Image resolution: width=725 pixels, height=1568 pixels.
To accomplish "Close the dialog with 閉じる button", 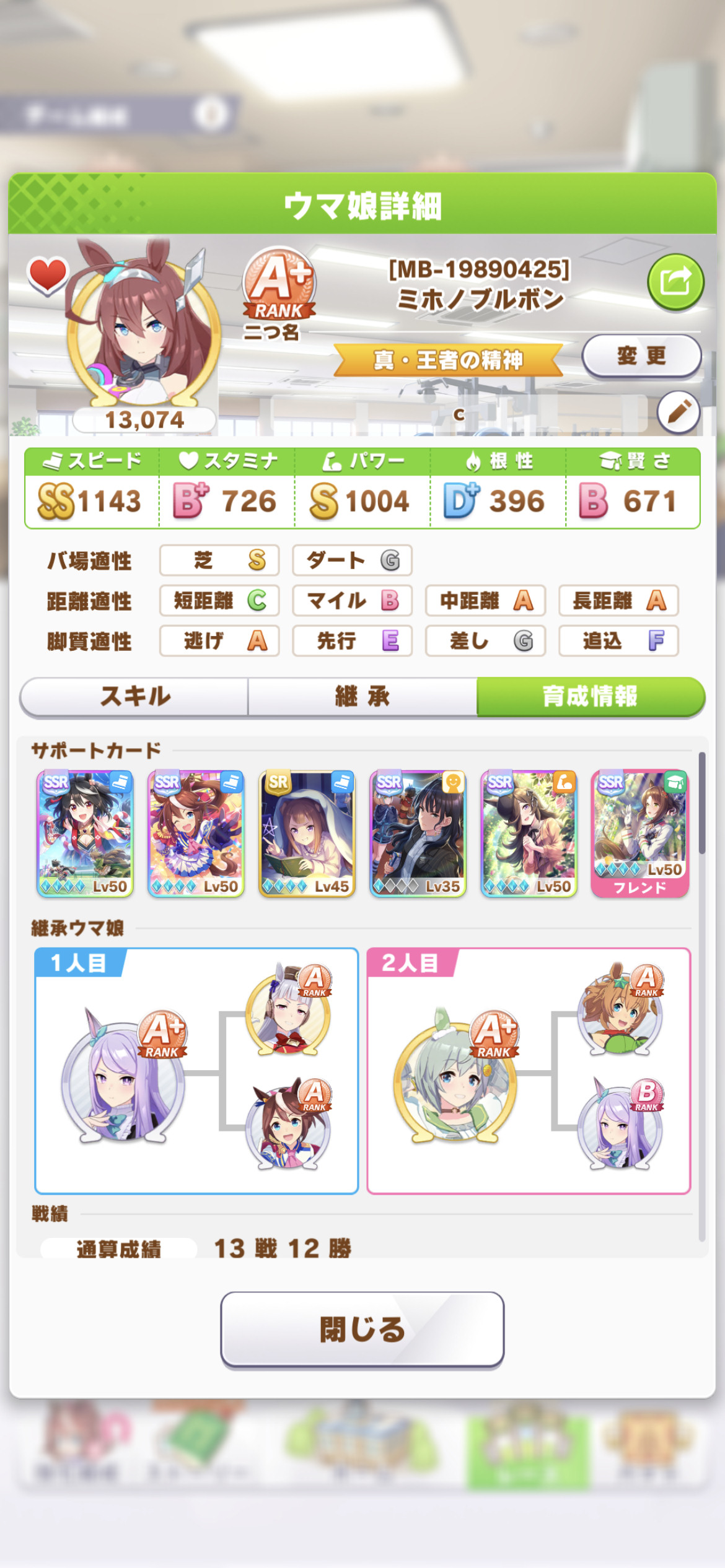I will pos(362,1329).
